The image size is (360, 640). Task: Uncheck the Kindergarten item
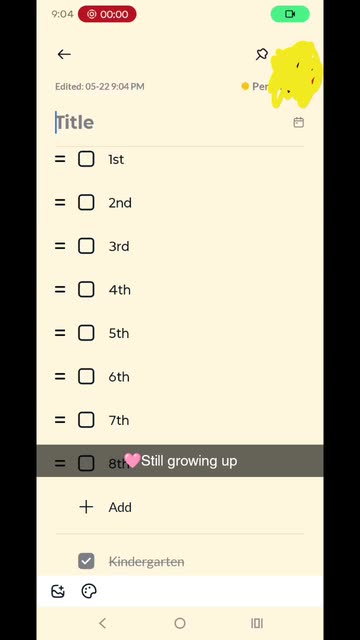86,561
